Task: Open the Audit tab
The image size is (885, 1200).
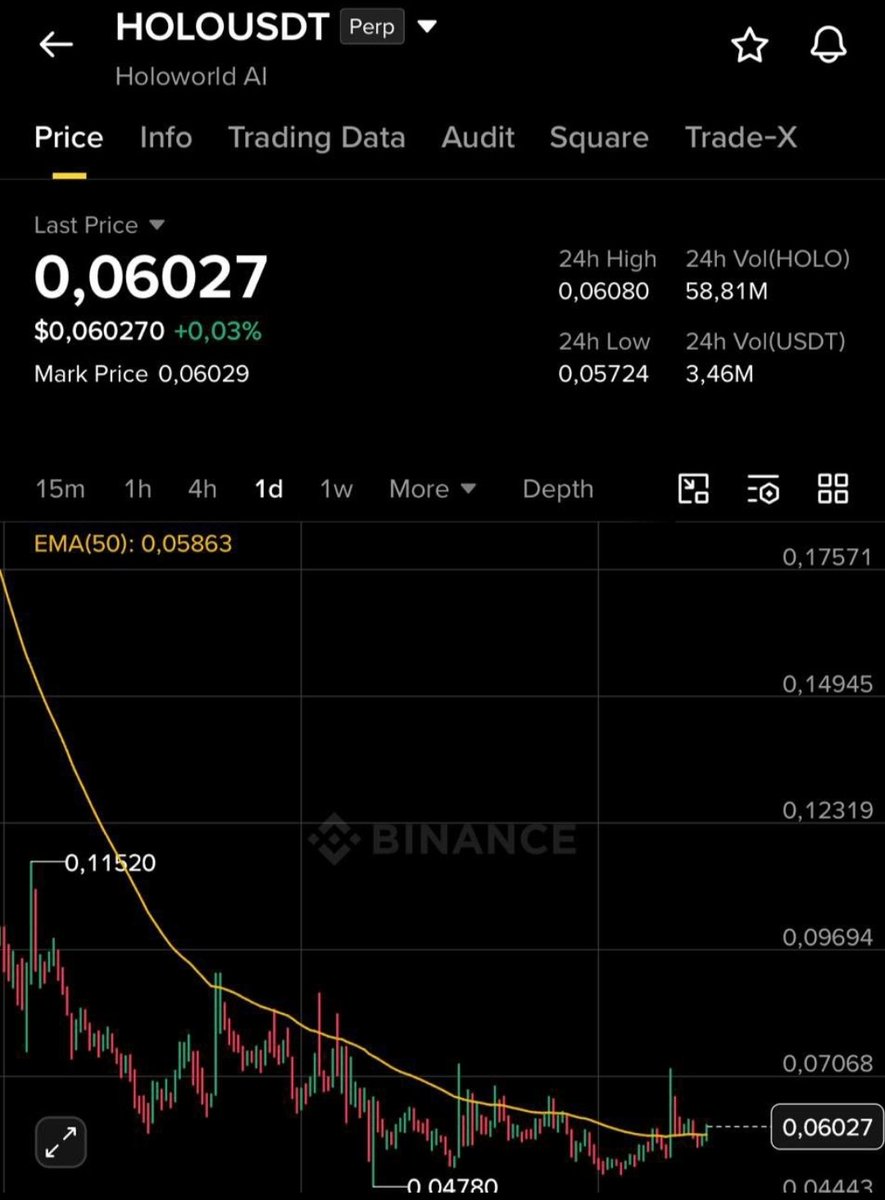Action: click(478, 138)
